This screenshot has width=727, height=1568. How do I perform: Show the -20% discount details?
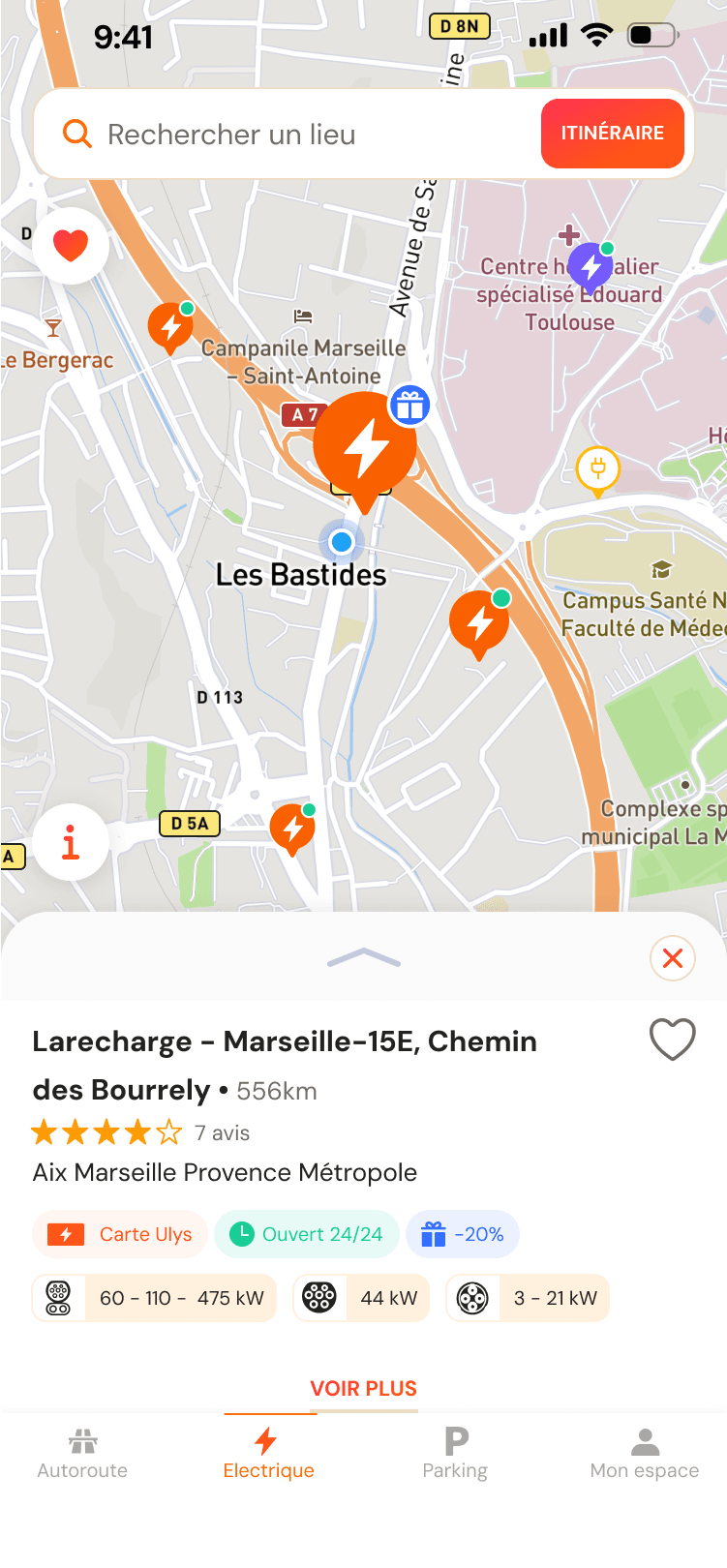click(463, 1233)
